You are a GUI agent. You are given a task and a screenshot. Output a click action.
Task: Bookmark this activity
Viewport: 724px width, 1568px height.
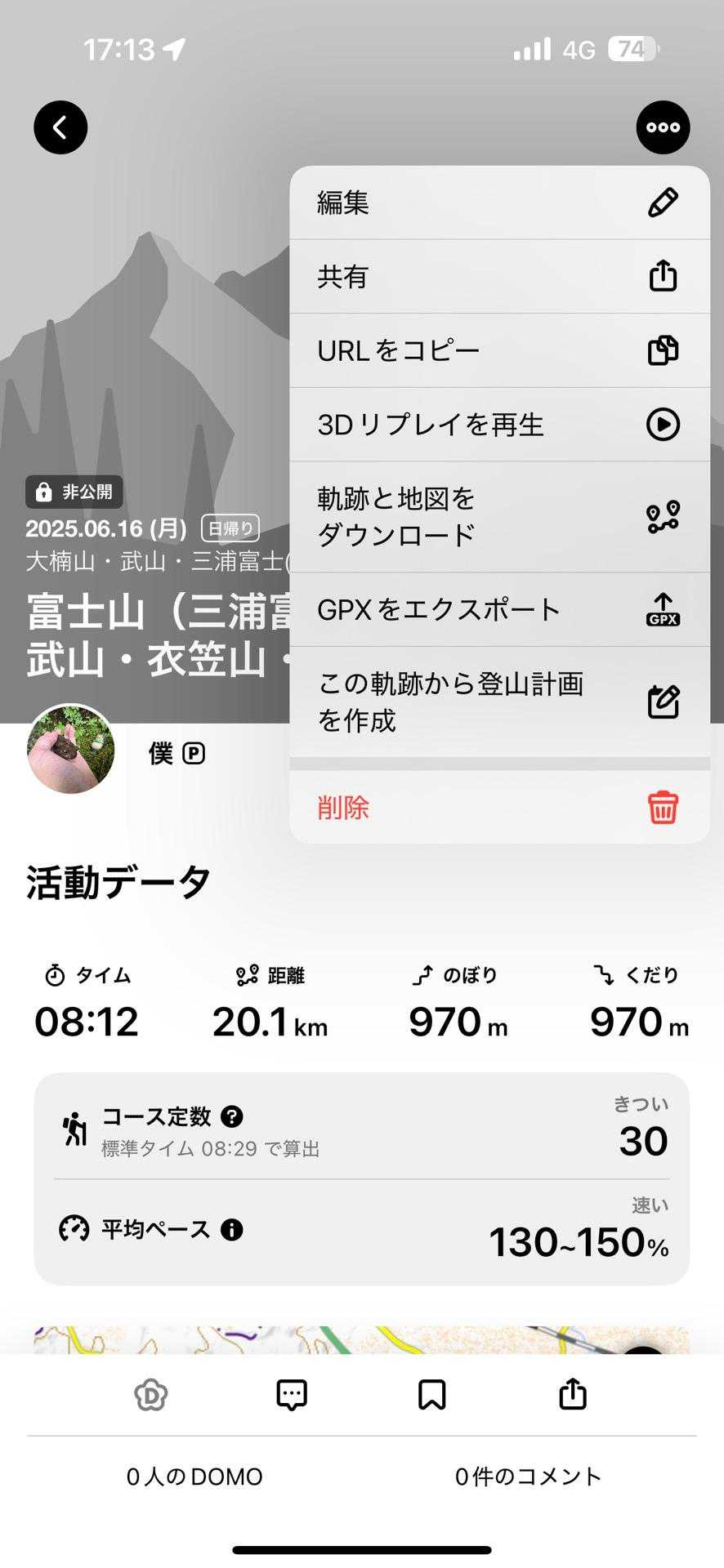[431, 1395]
